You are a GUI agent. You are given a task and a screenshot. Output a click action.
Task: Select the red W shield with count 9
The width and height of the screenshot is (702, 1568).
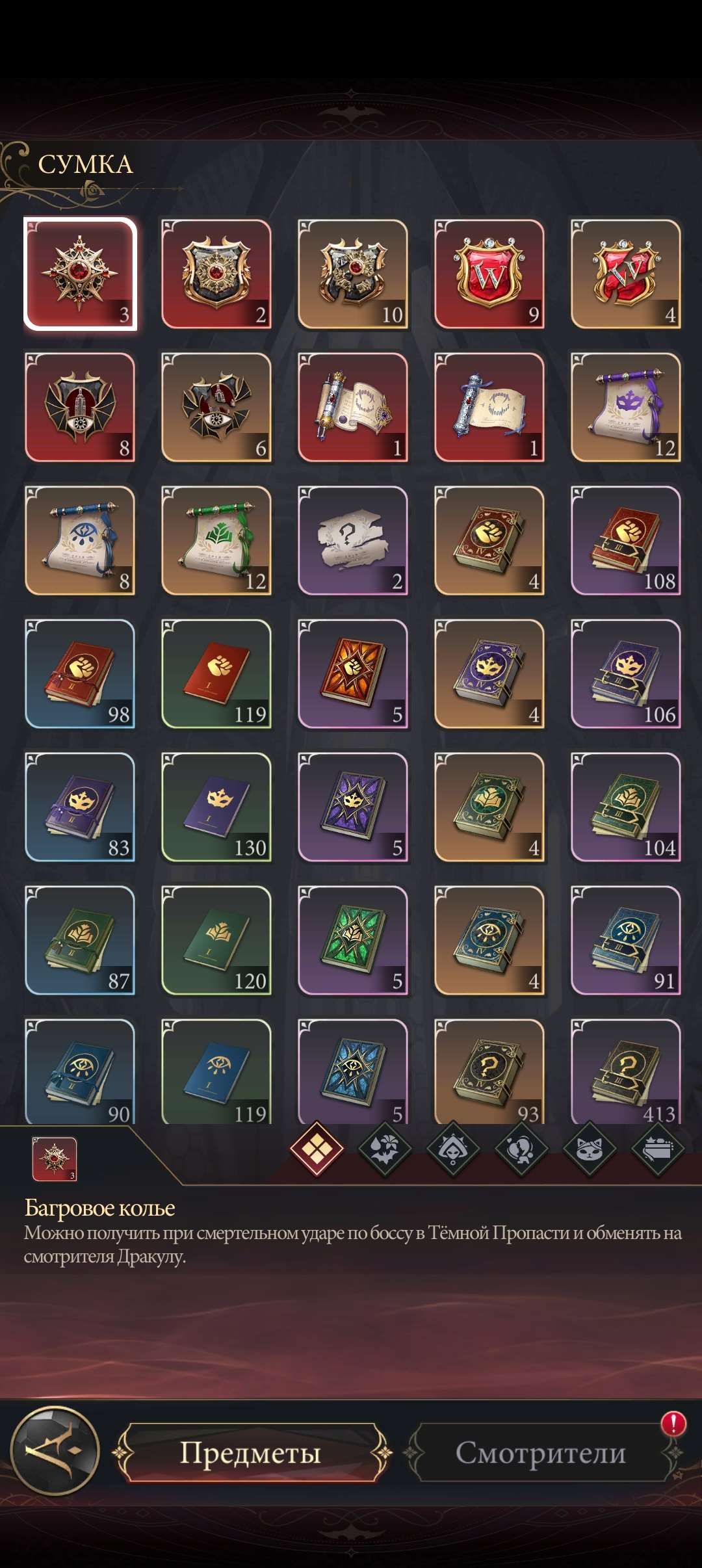[x=489, y=274]
